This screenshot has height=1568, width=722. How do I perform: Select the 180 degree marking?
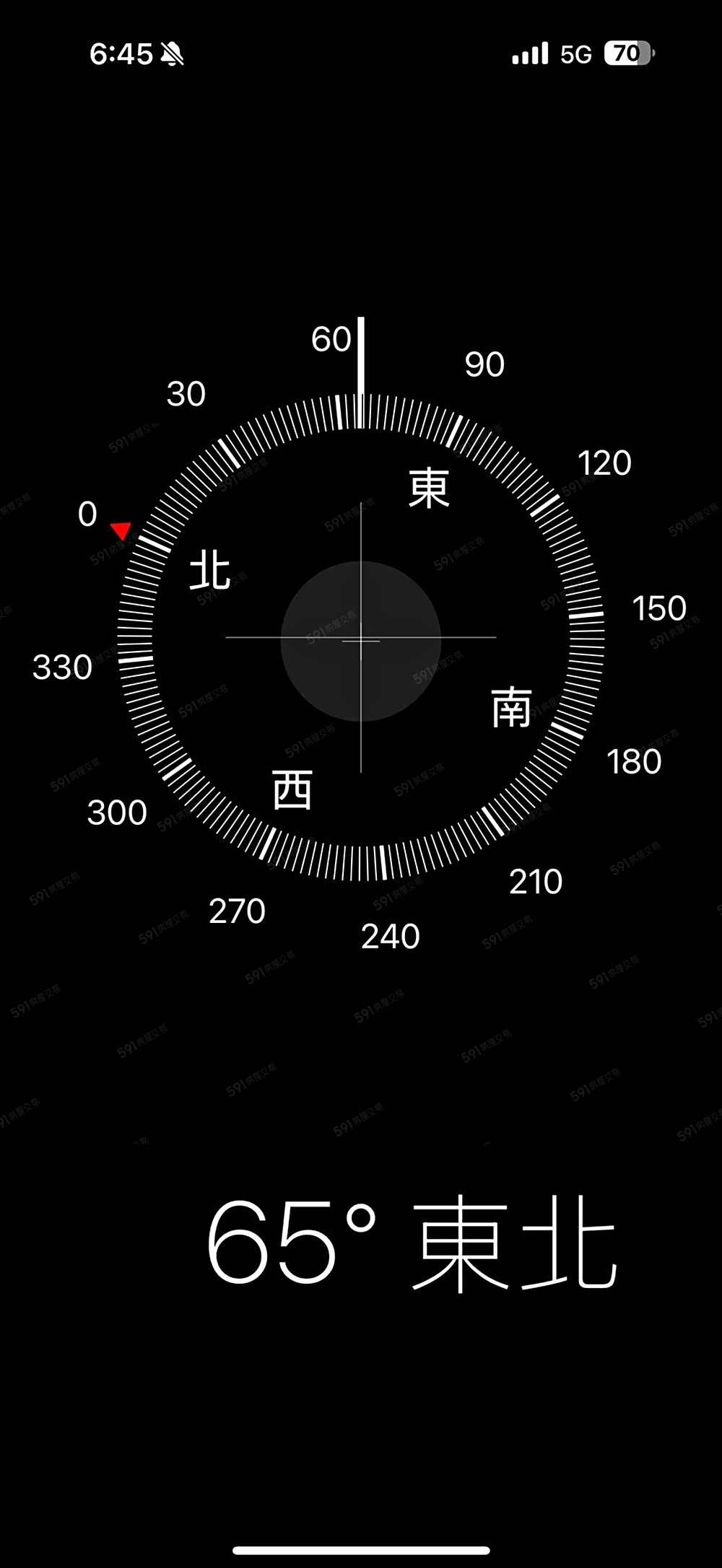pos(633,760)
